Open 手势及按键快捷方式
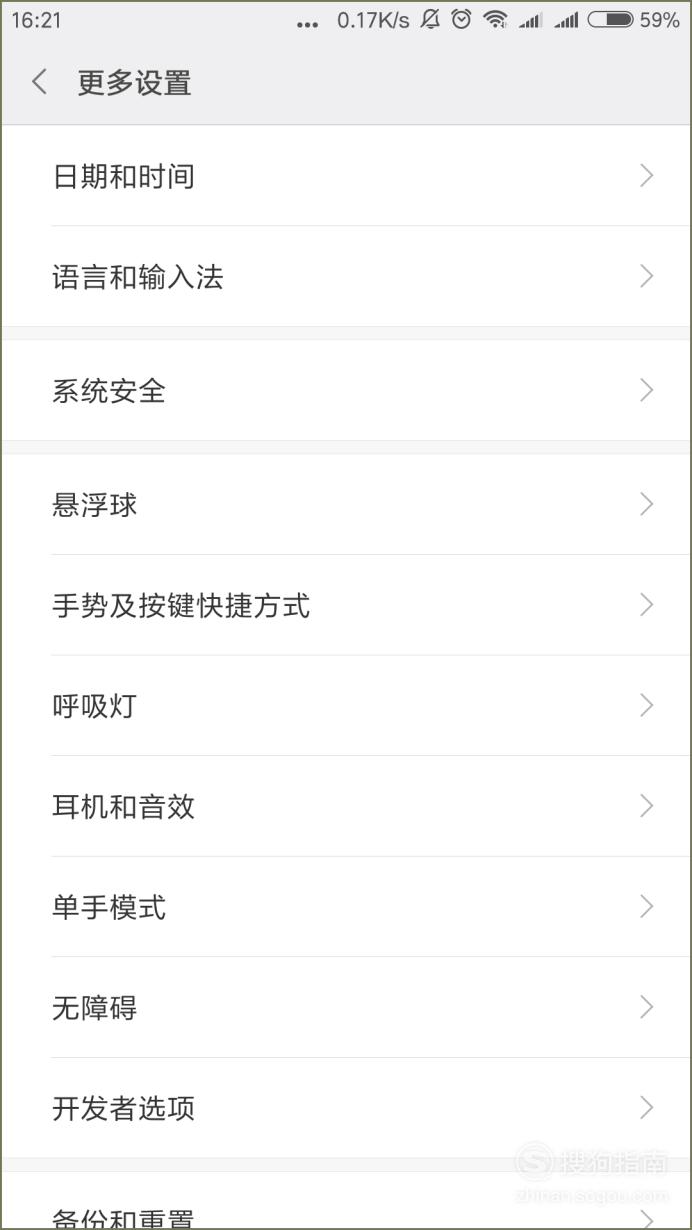 click(346, 605)
